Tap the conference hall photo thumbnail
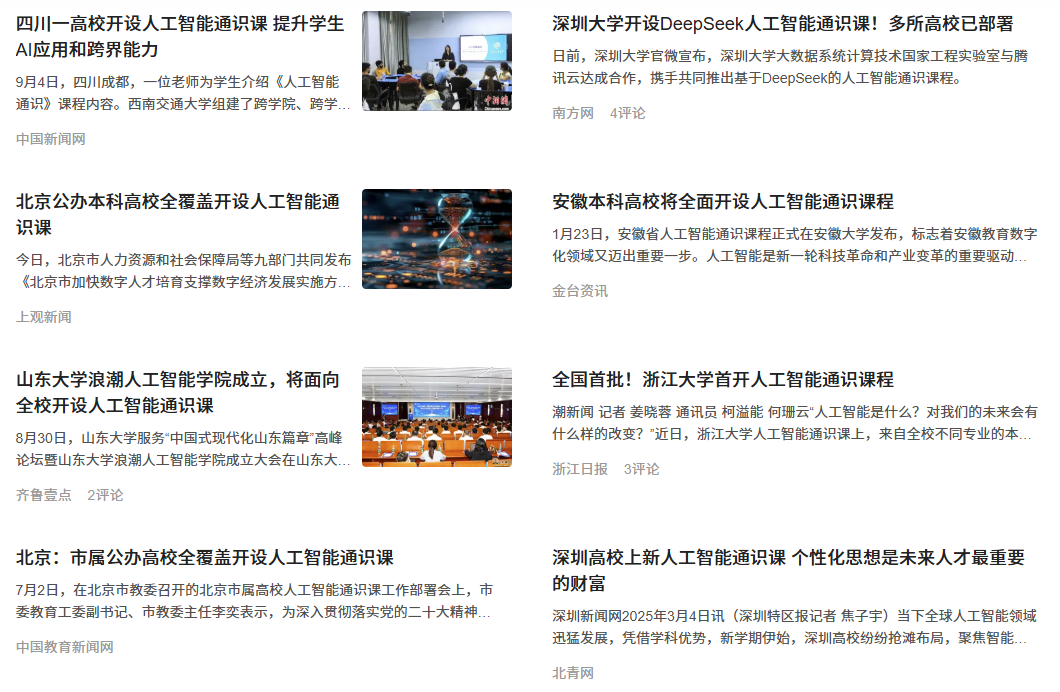1060x692 pixels. 436,417
